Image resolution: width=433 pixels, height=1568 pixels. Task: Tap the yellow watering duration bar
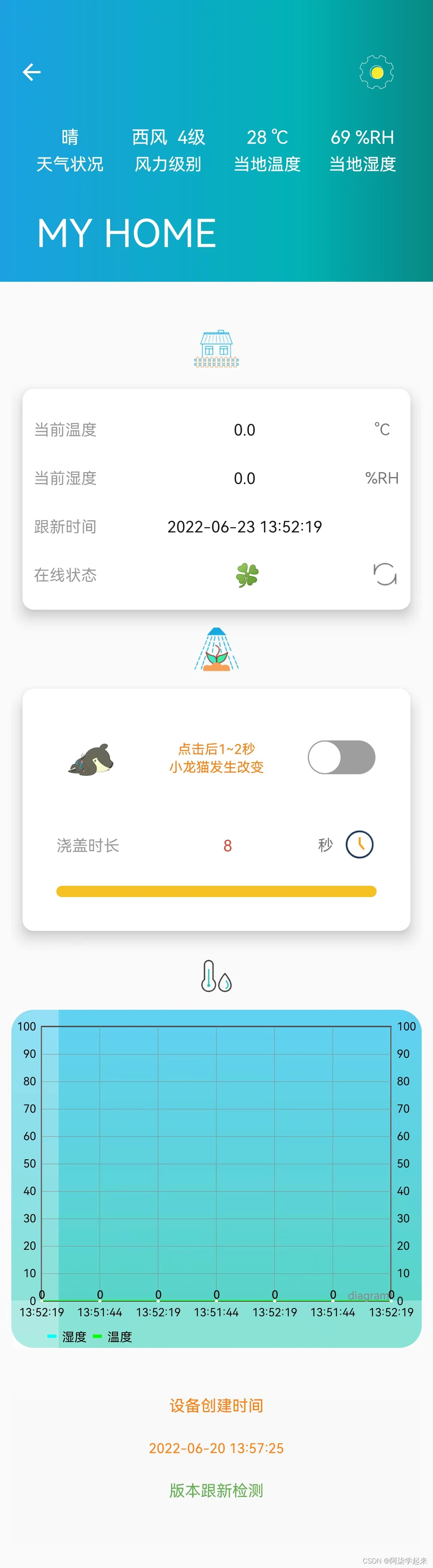coord(216,891)
